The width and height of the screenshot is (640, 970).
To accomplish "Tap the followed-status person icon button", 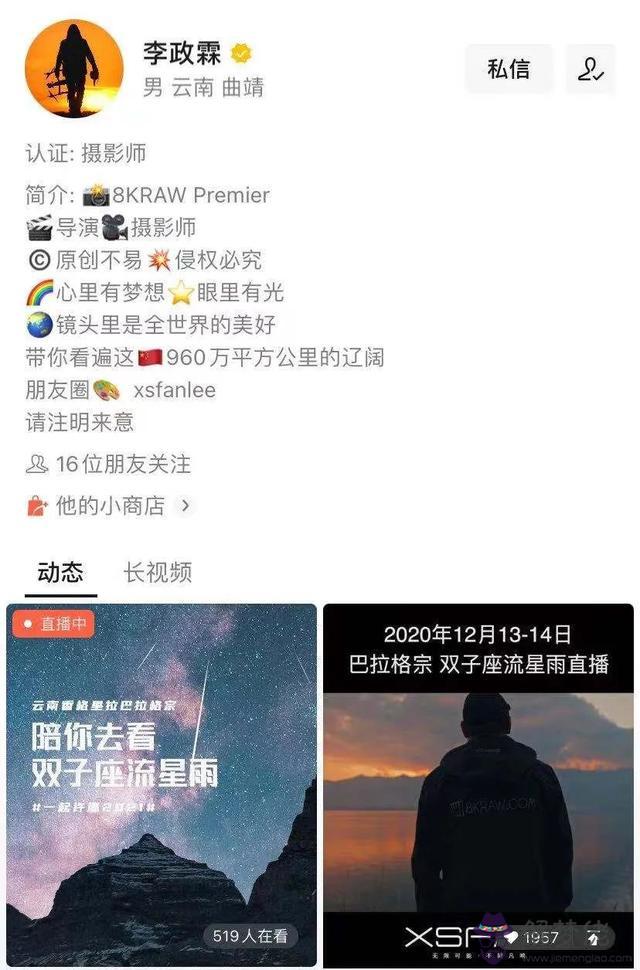I will click(590, 69).
